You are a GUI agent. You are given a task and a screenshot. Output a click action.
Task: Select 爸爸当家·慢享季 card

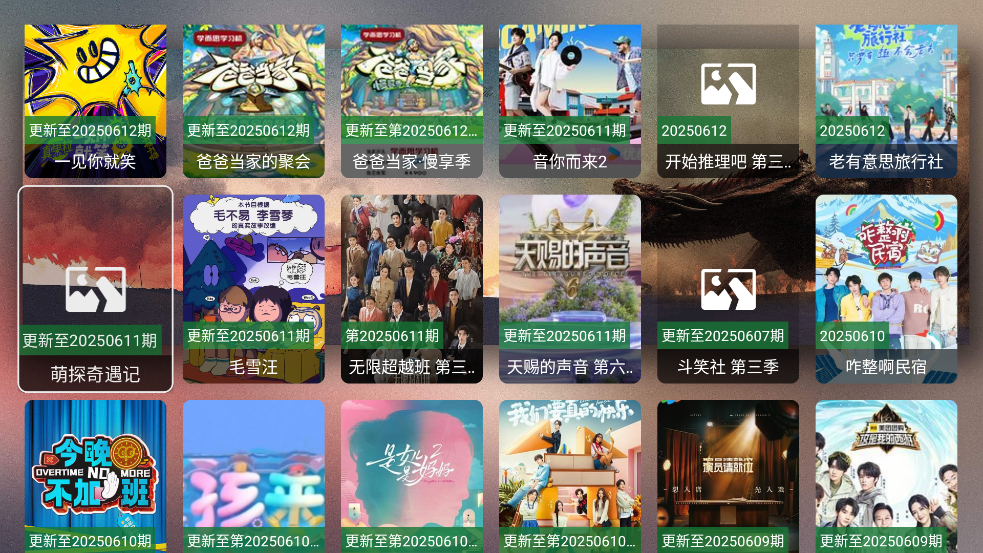[x=411, y=100]
